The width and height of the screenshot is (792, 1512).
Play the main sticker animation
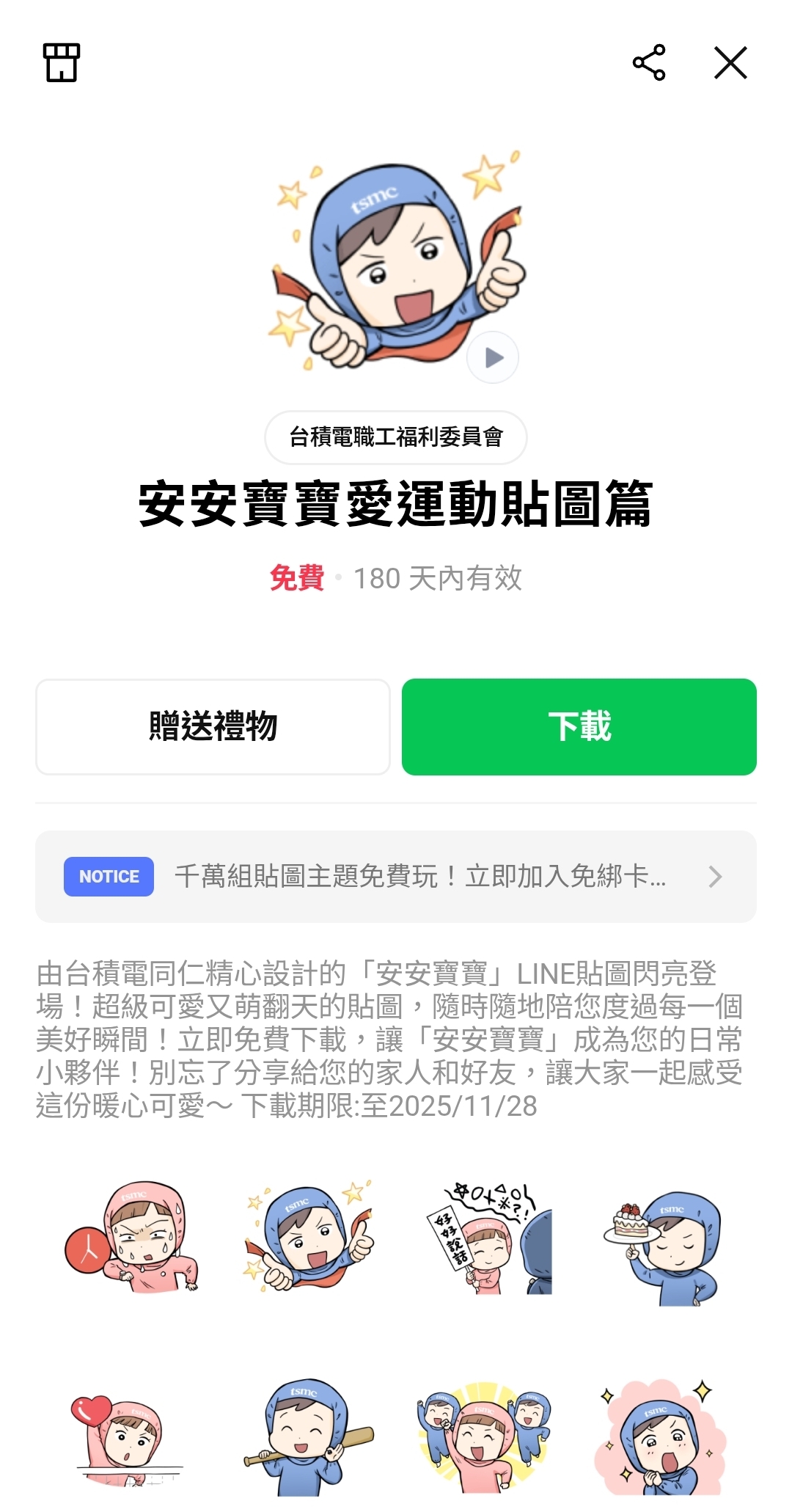coord(493,358)
